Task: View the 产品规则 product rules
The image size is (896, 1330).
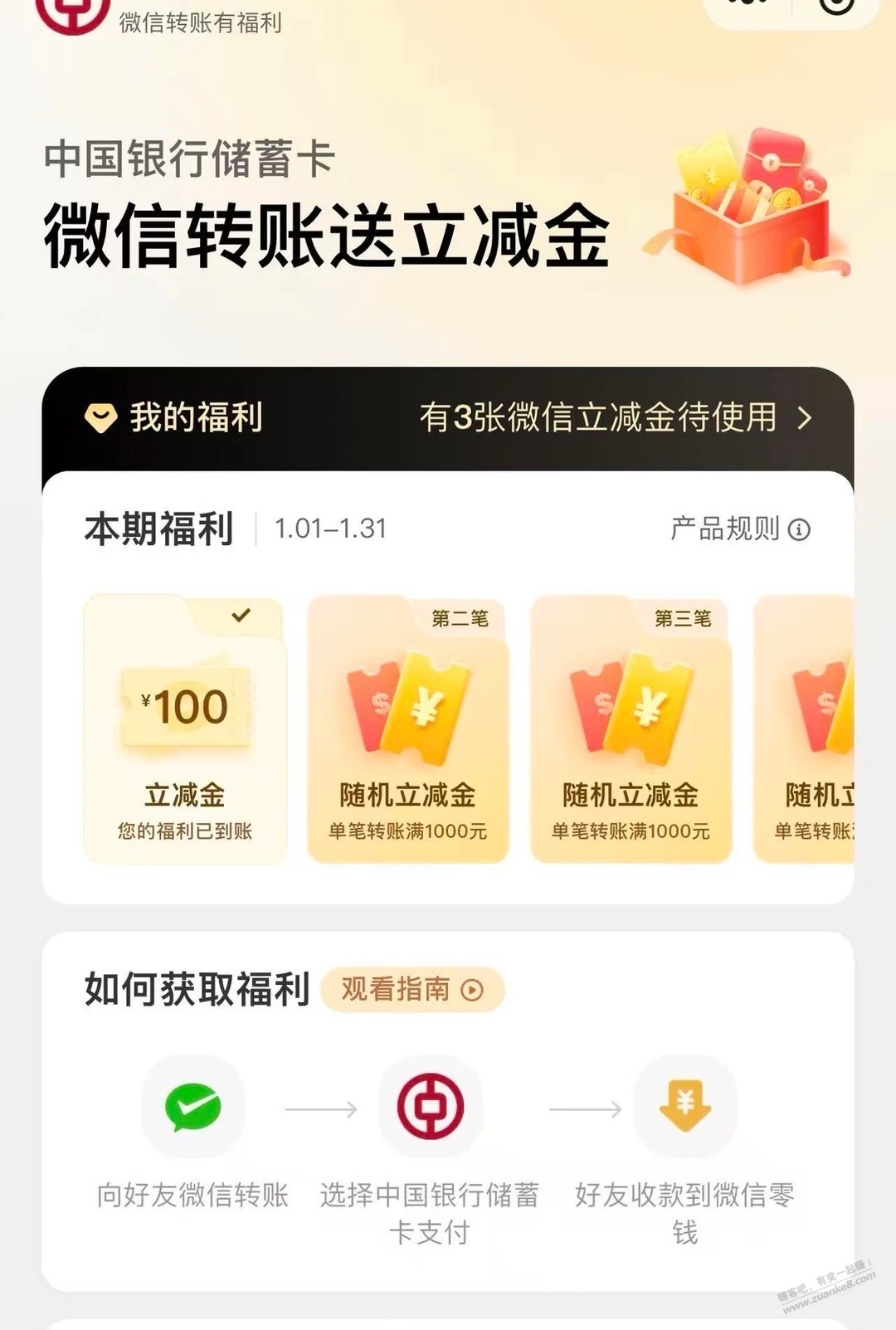Action: 739,529
